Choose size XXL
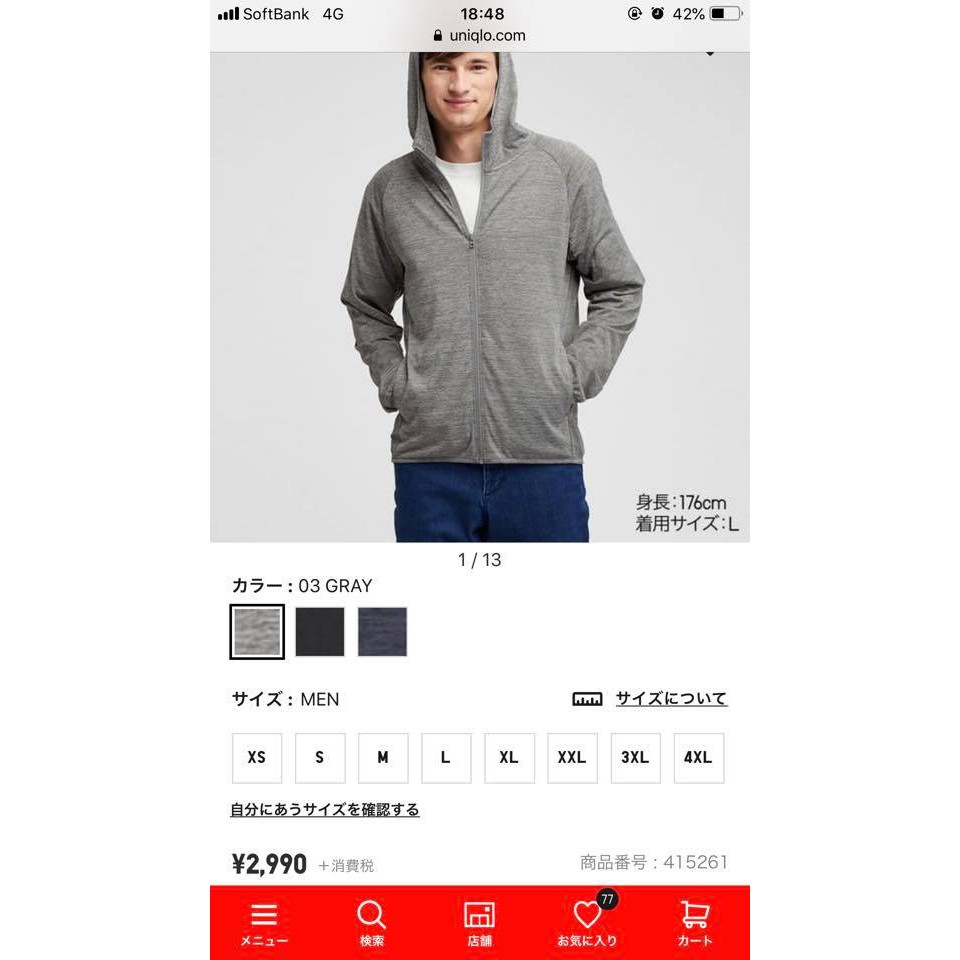Image resolution: width=960 pixels, height=960 pixels. [572, 758]
